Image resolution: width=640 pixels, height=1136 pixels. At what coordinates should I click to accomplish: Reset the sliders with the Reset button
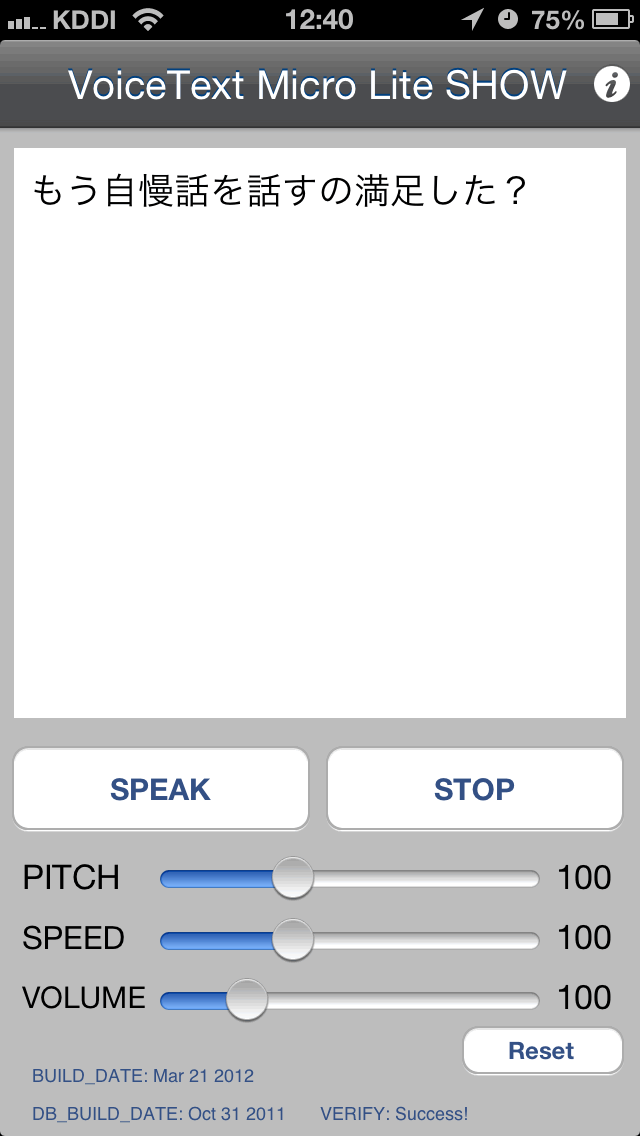click(x=542, y=1051)
